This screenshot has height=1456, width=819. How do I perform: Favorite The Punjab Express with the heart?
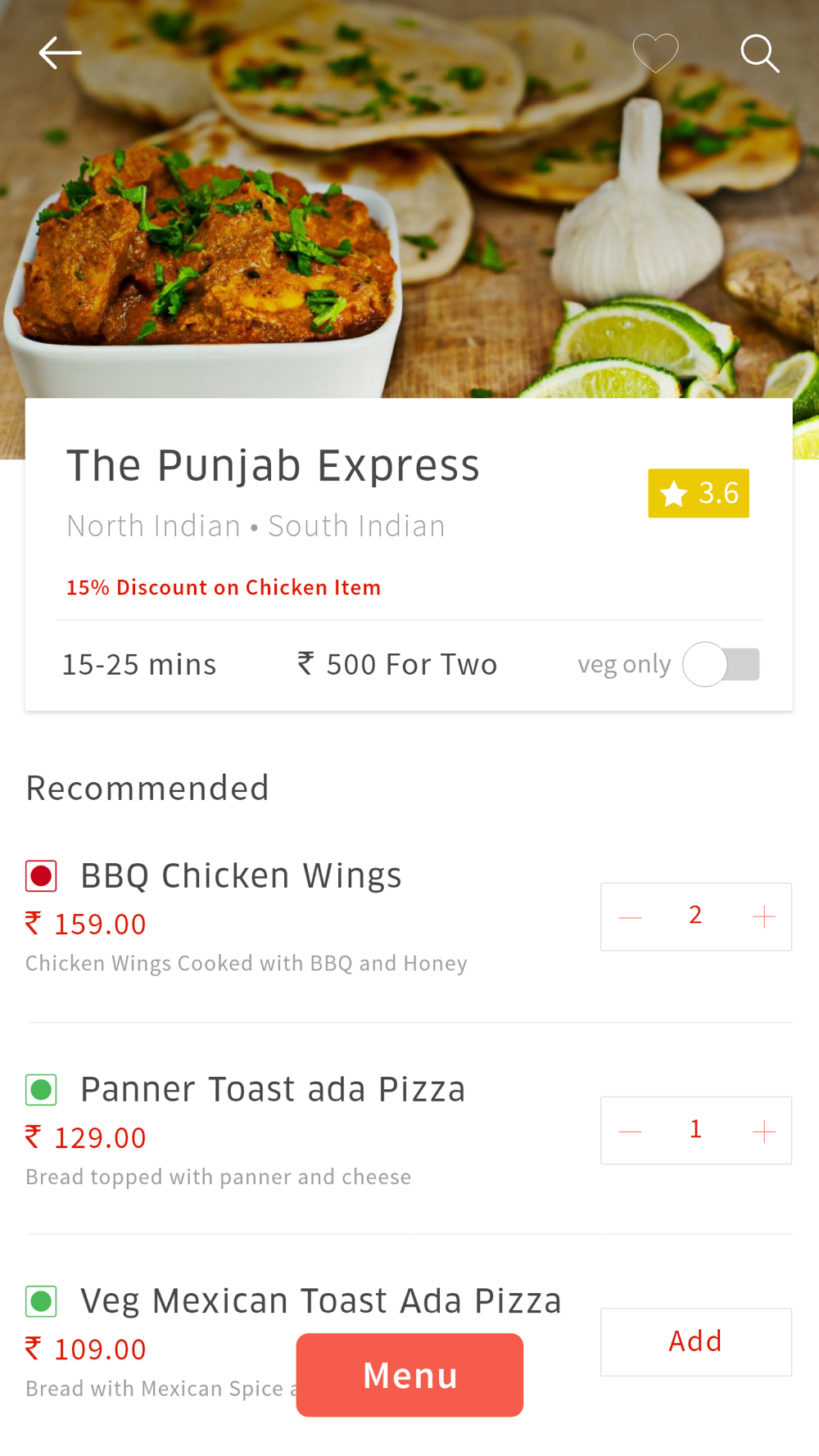(655, 53)
